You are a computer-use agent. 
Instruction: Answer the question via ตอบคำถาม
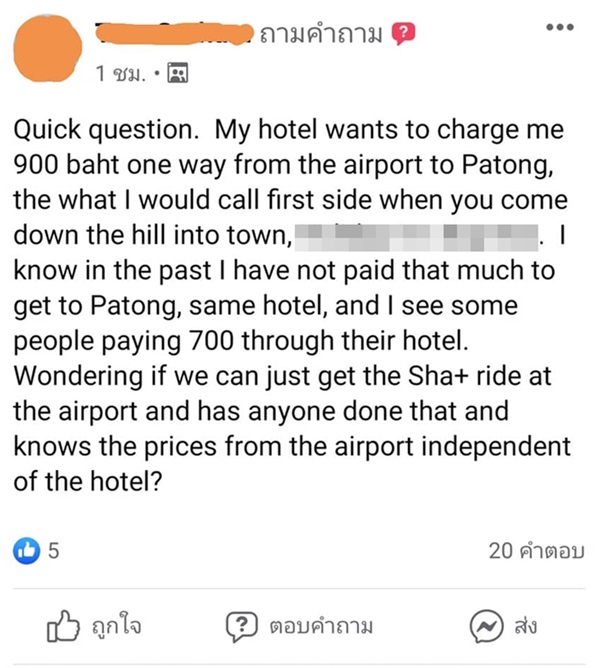pyautogui.click(x=300, y=627)
